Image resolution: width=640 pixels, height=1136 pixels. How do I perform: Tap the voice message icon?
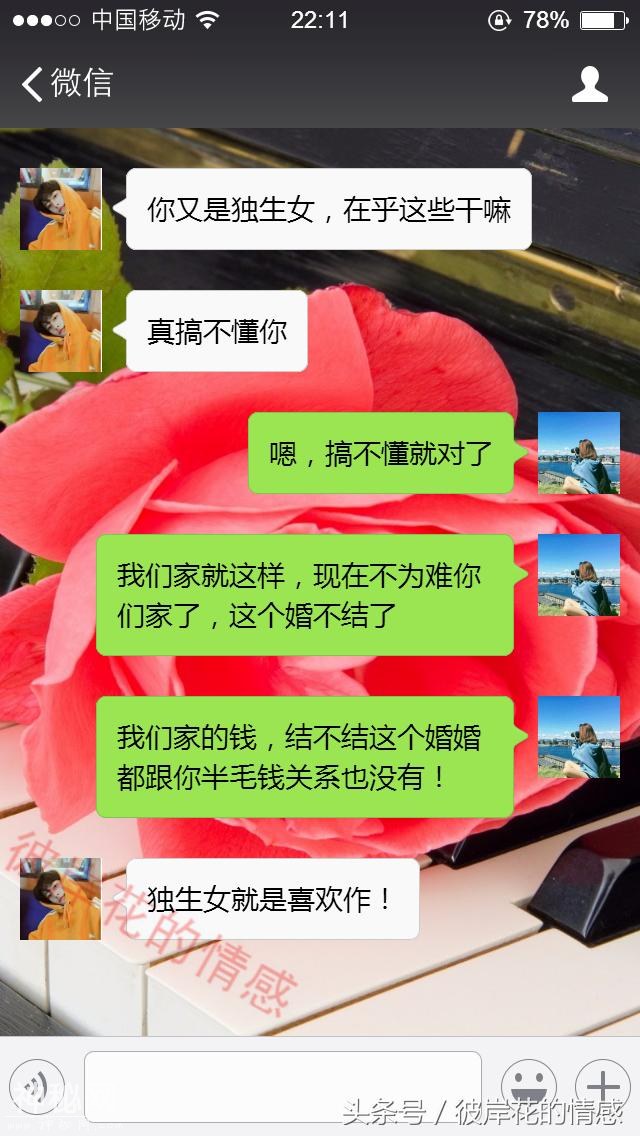click(x=37, y=1086)
